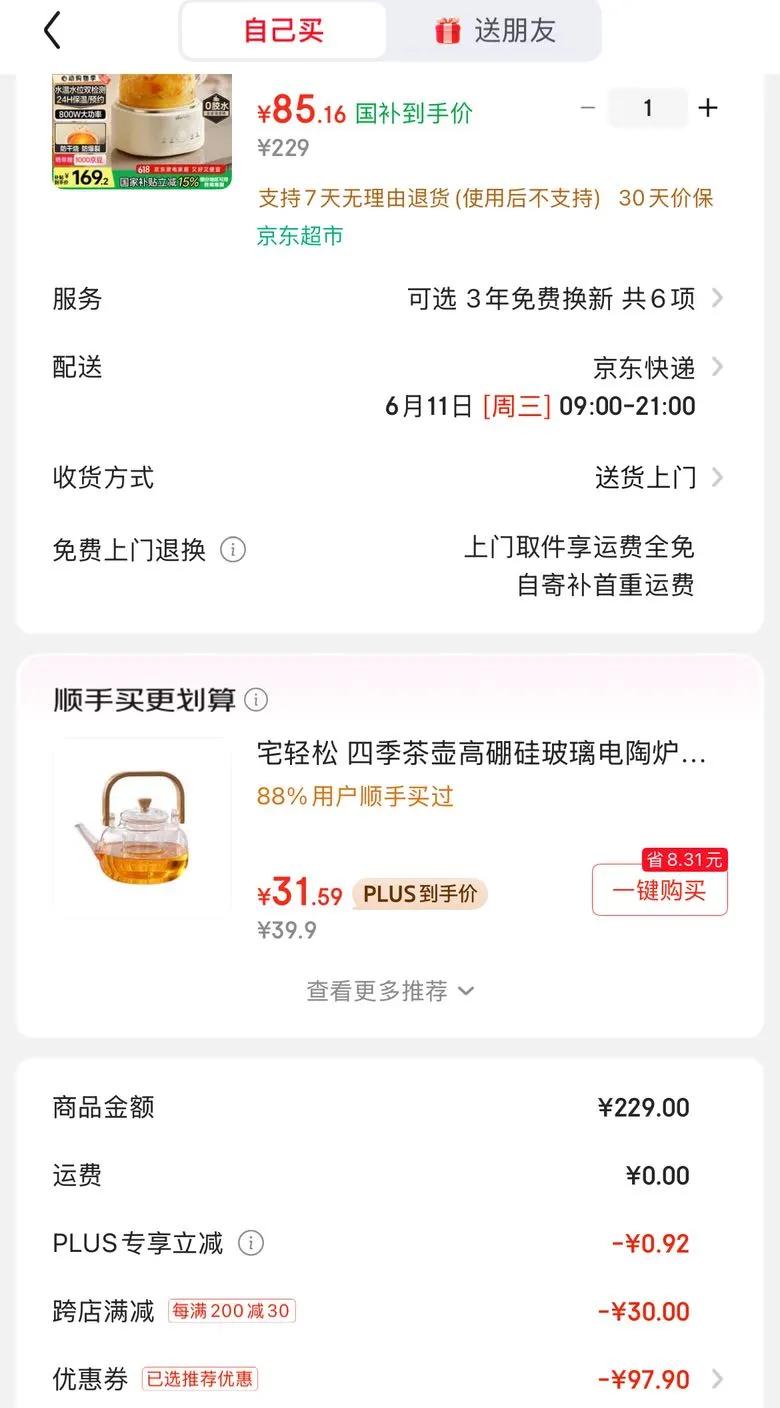Viewport: 780px width, 1408px height.
Task: Switch to the 自己买 tab
Action: 284,31
